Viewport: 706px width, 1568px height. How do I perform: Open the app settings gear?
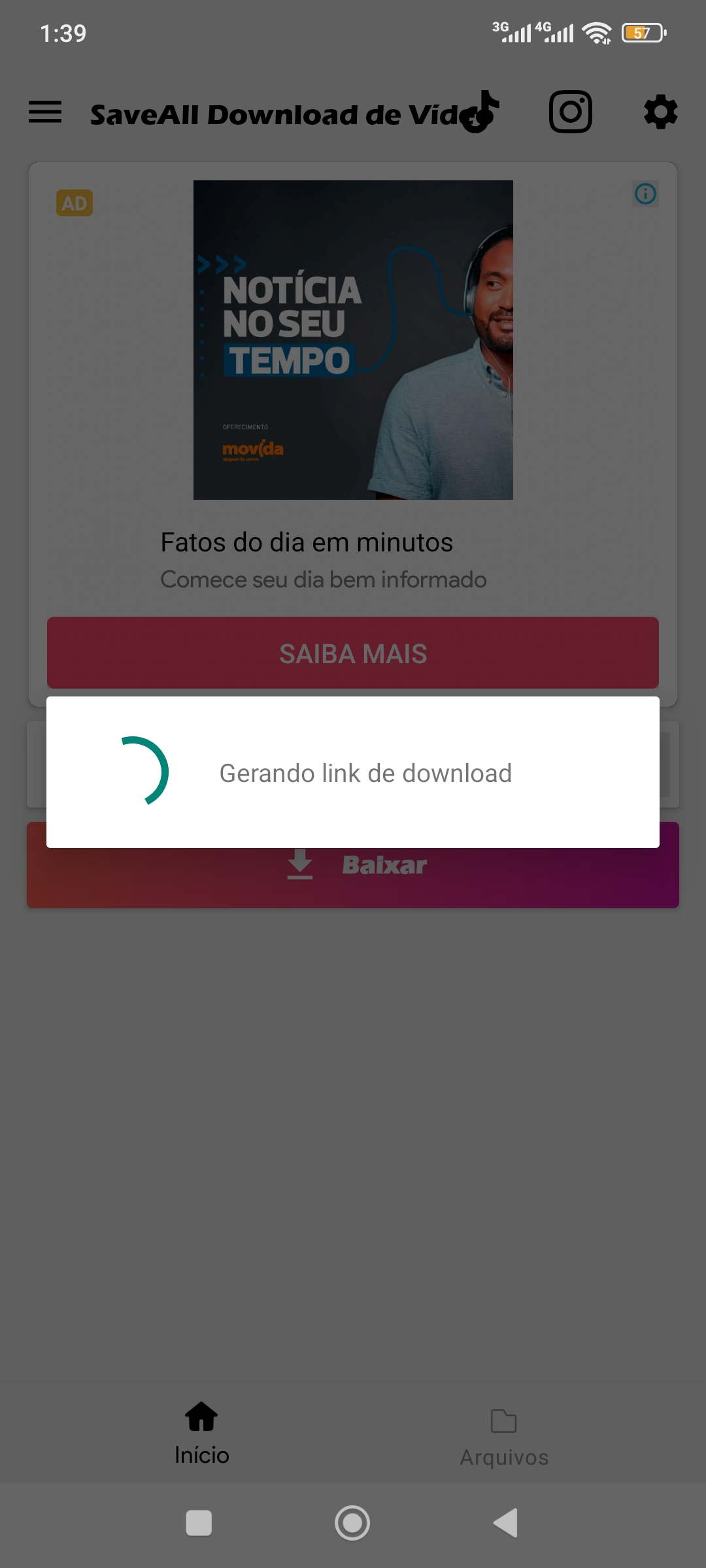pyautogui.click(x=660, y=111)
